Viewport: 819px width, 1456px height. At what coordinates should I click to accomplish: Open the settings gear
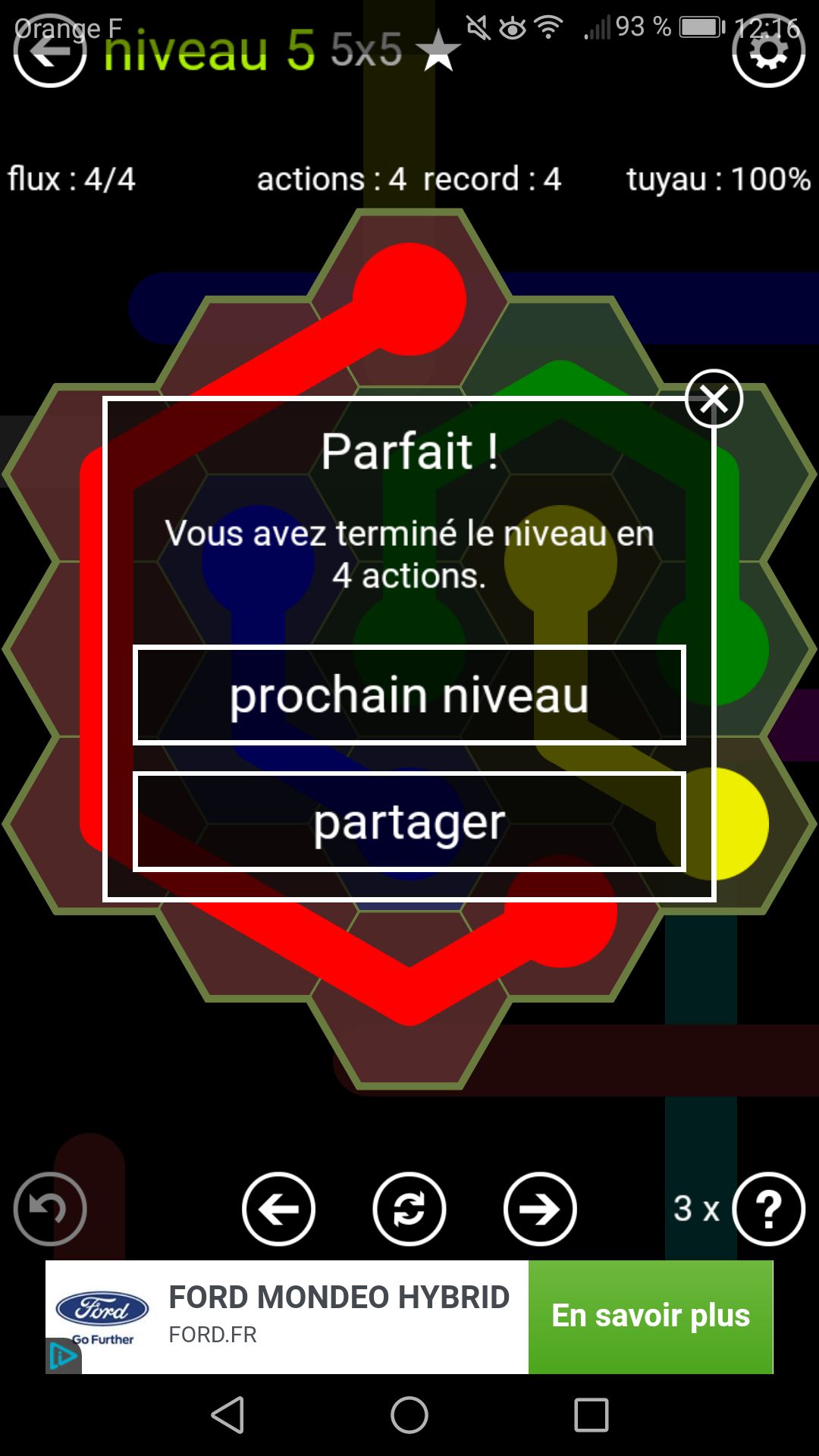coord(768,52)
